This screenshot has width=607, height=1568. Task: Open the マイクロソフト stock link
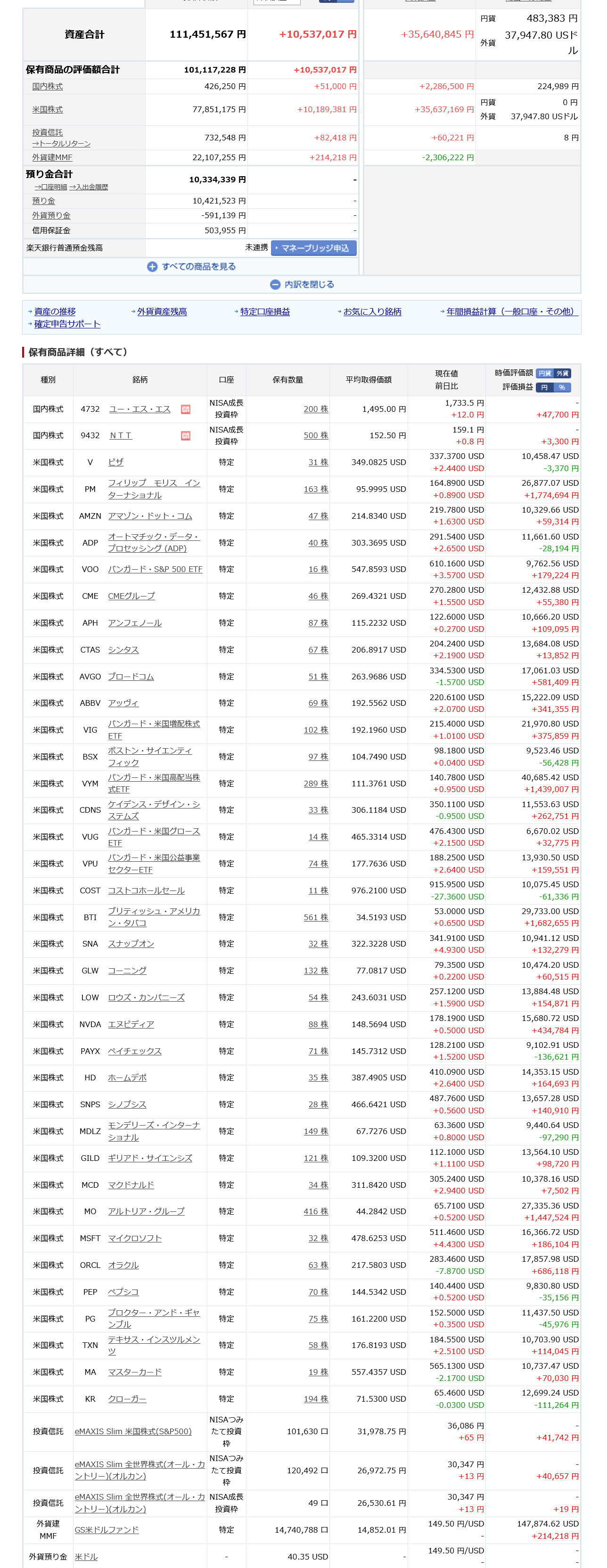coord(135,1239)
